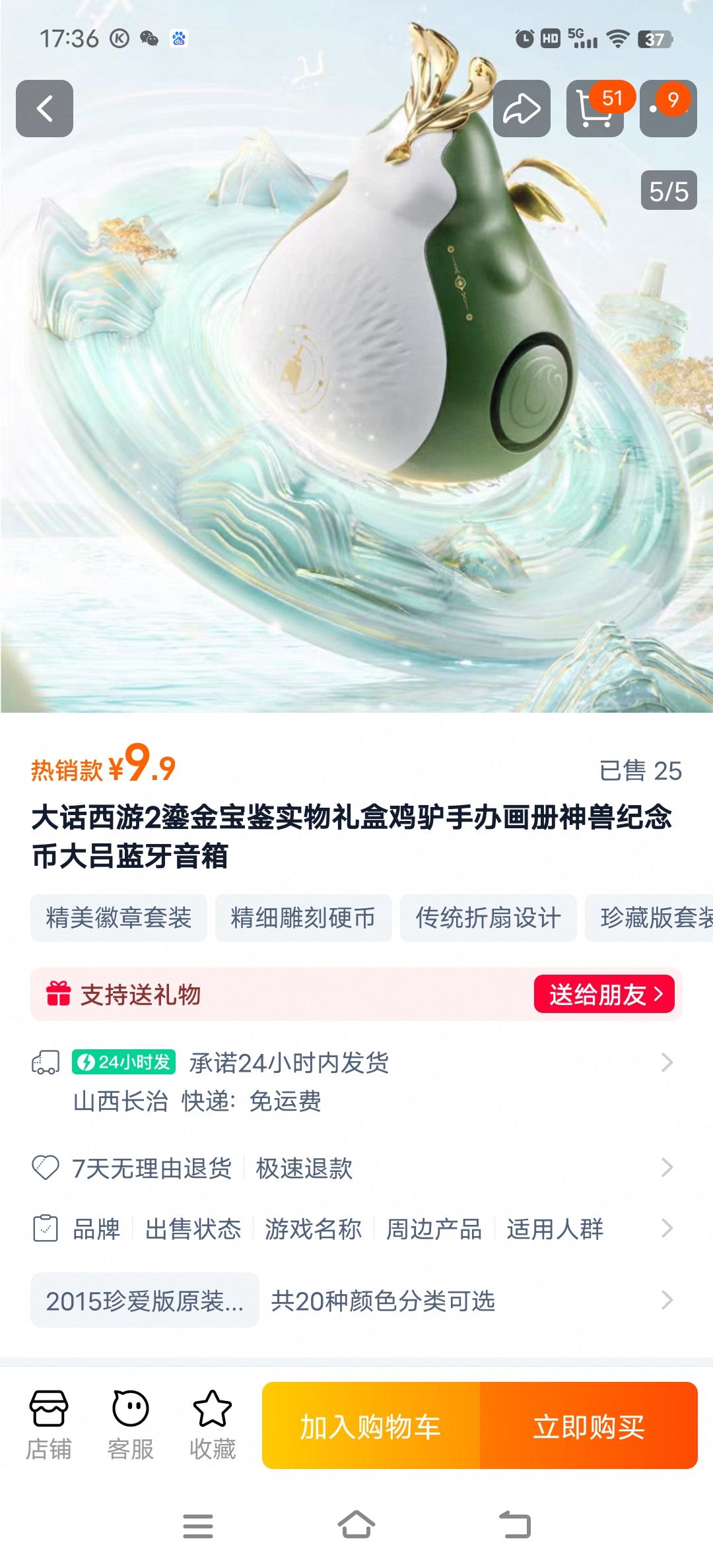Select the 精细雕刻硬币 chip

tap(304, 917)
